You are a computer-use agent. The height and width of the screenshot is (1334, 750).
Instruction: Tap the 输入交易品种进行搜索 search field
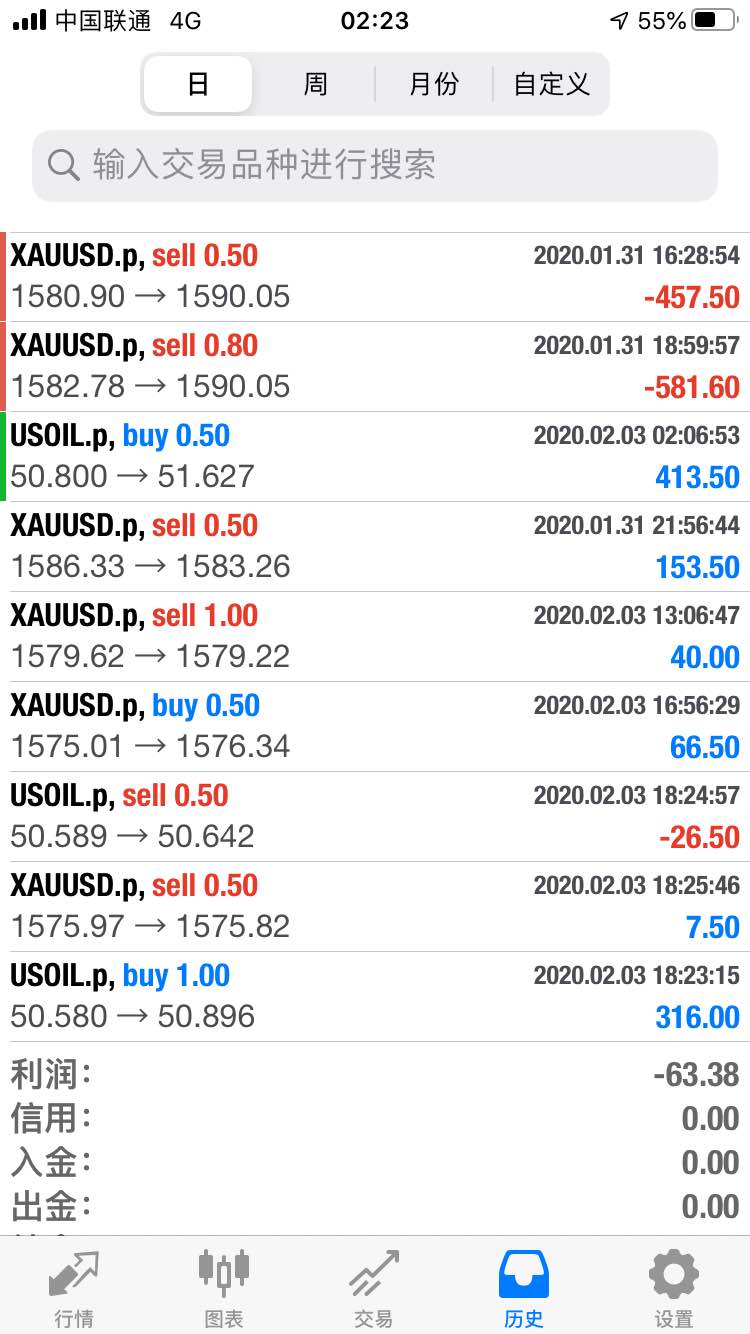coord(375,165)
